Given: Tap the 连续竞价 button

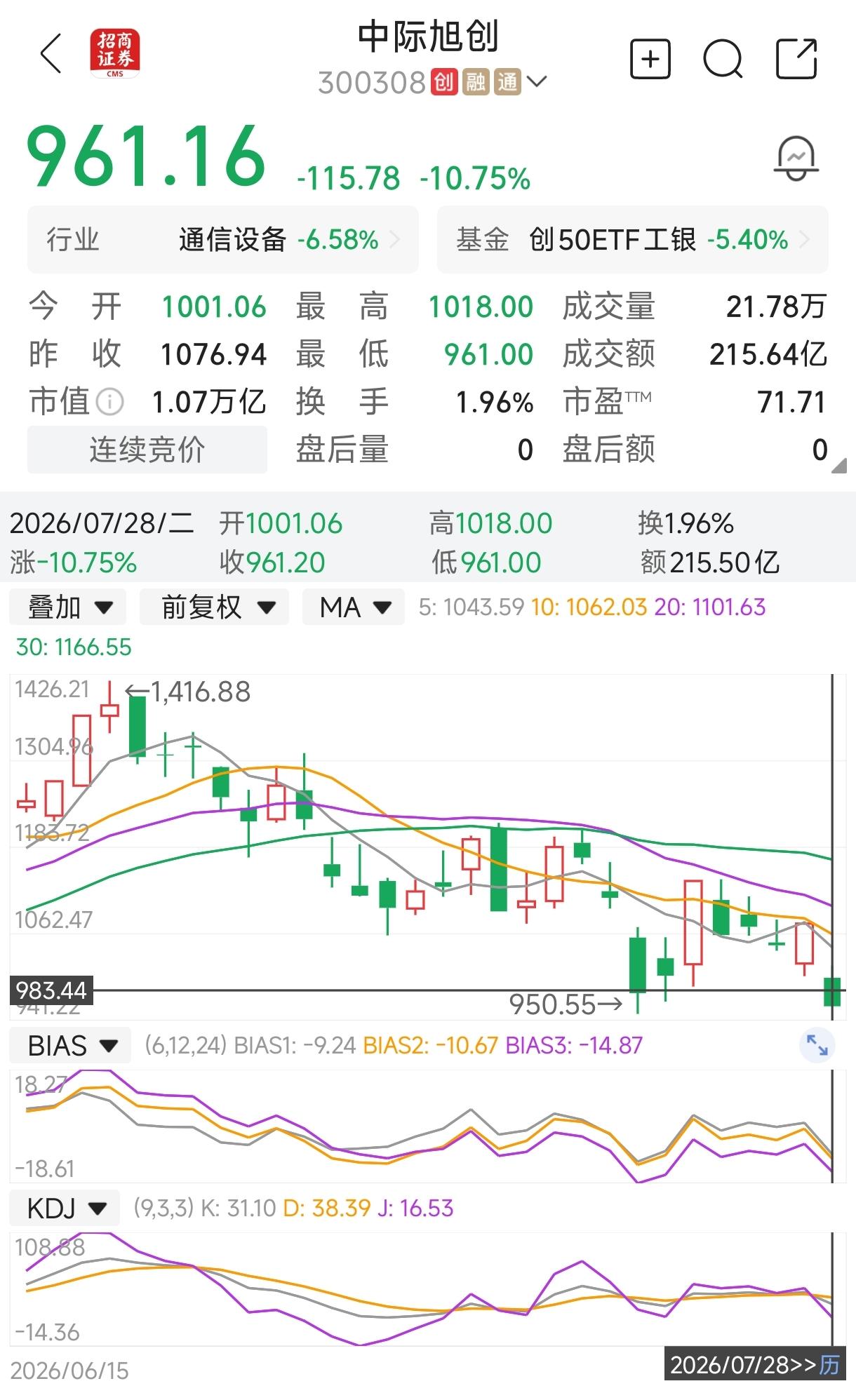Looking at the screenshot, I should (x=147, y=450).
